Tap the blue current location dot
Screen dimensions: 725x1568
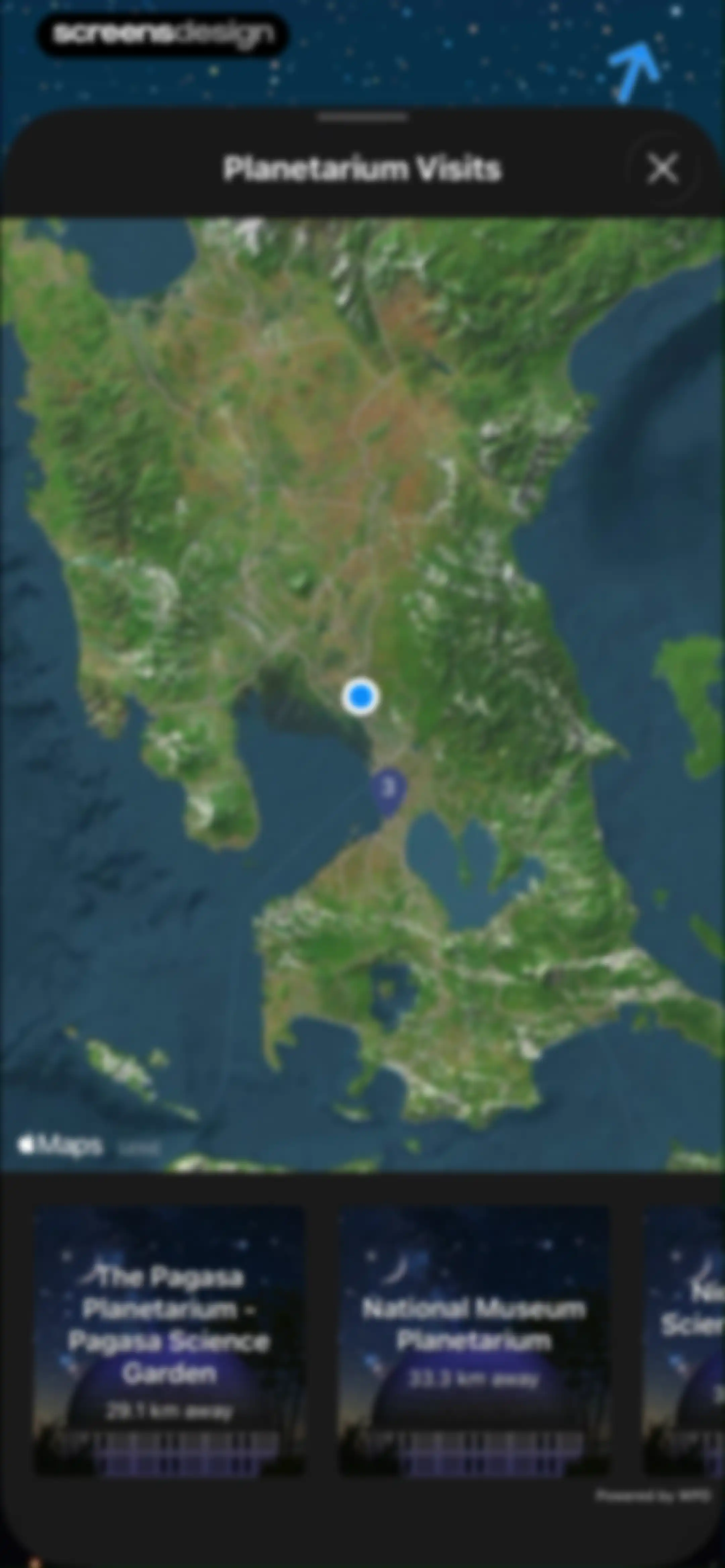point(360,696)
